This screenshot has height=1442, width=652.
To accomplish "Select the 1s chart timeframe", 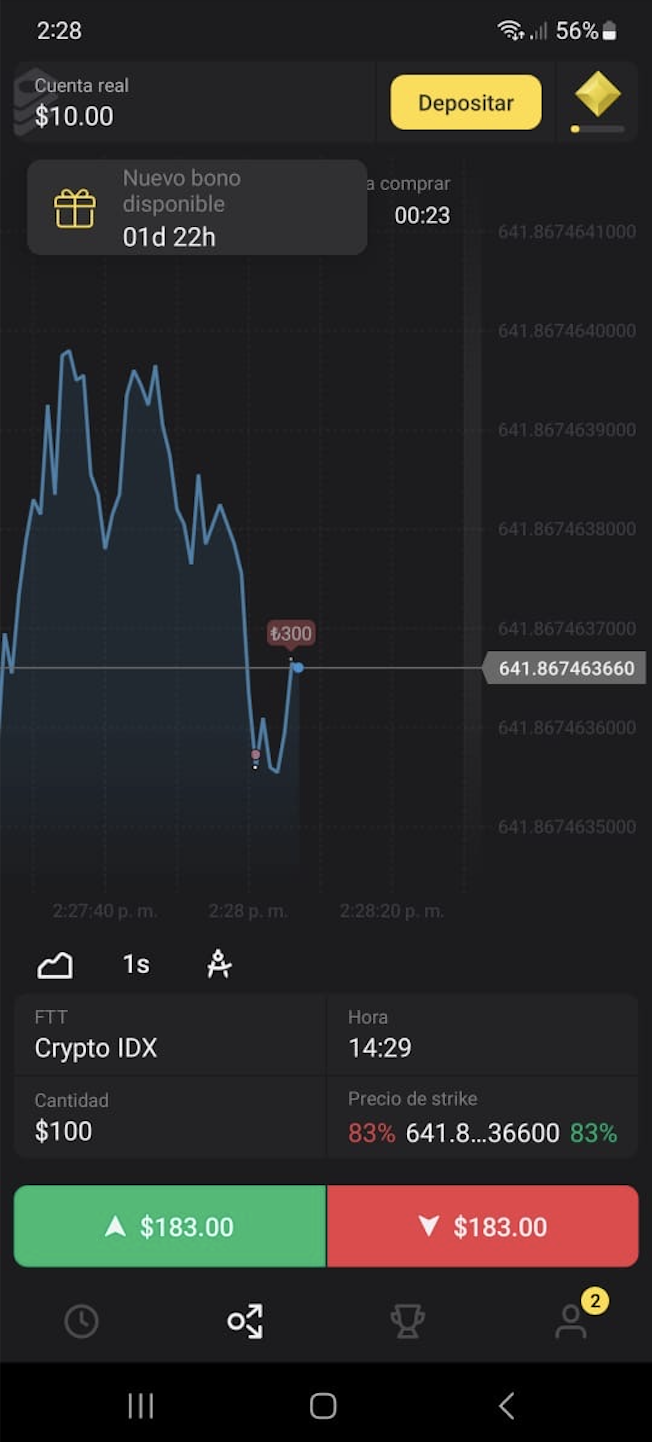I will 136,965.
